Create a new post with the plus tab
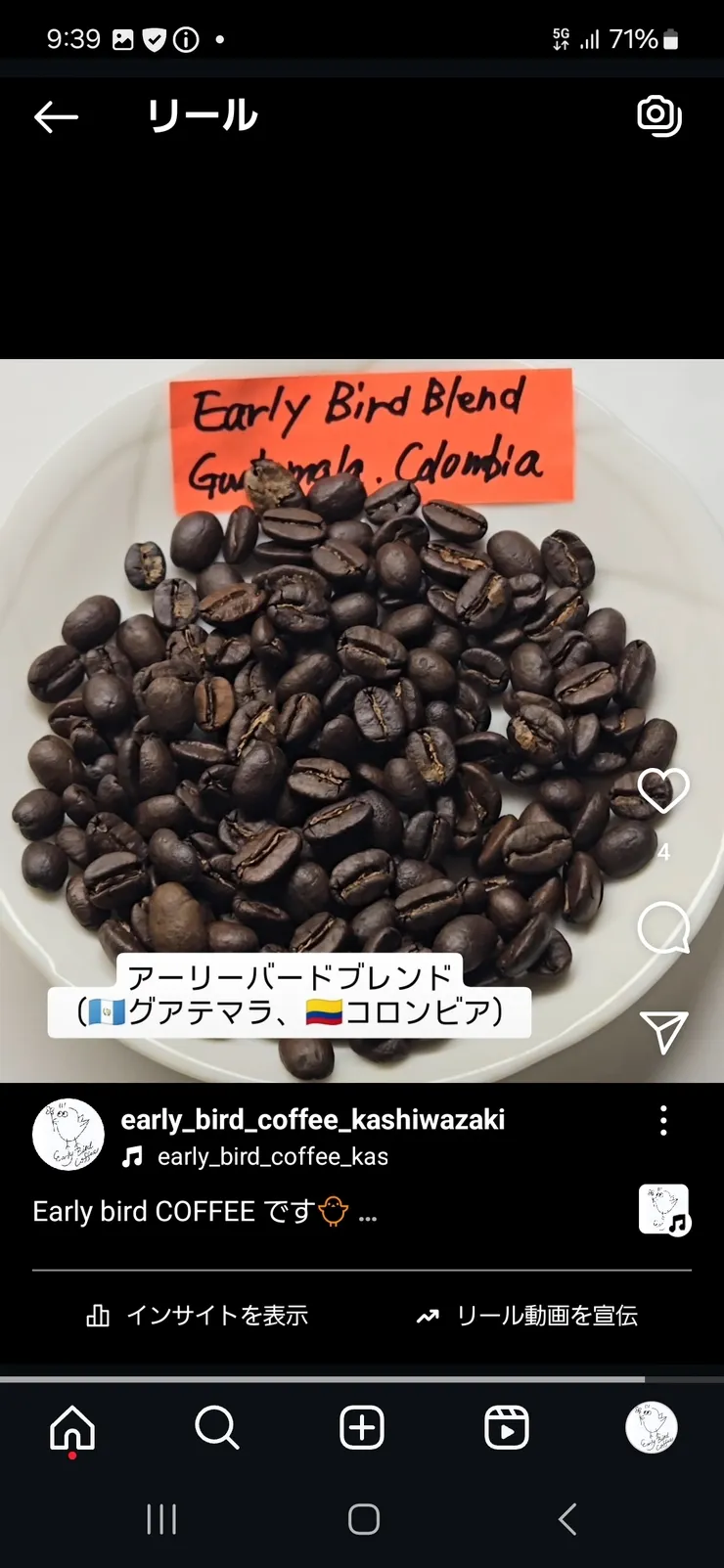This screenshot has width=724, height=1568. (x=361, y=1428)
